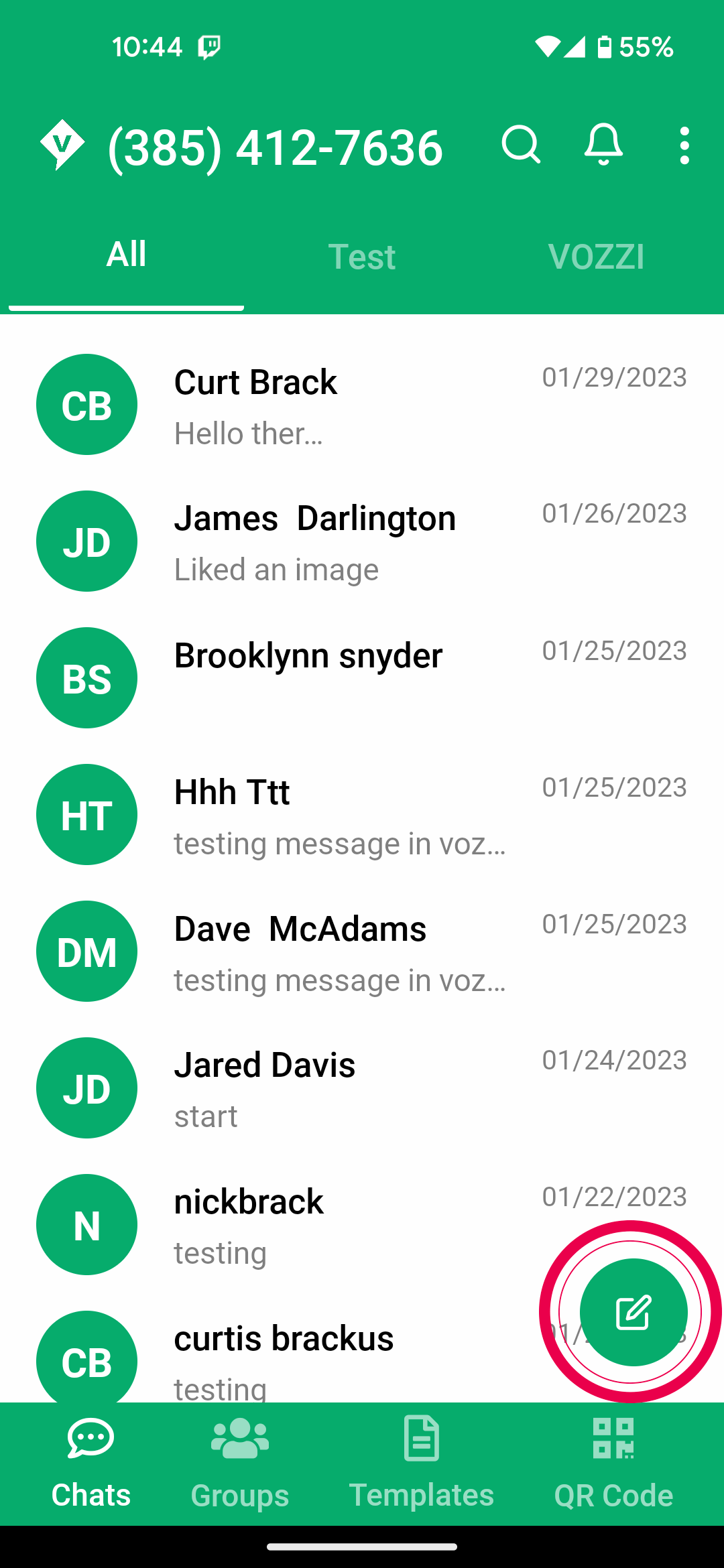Switch to the VOZZI tab
This screenshot has width=724, height=1568.
[596, 257]
